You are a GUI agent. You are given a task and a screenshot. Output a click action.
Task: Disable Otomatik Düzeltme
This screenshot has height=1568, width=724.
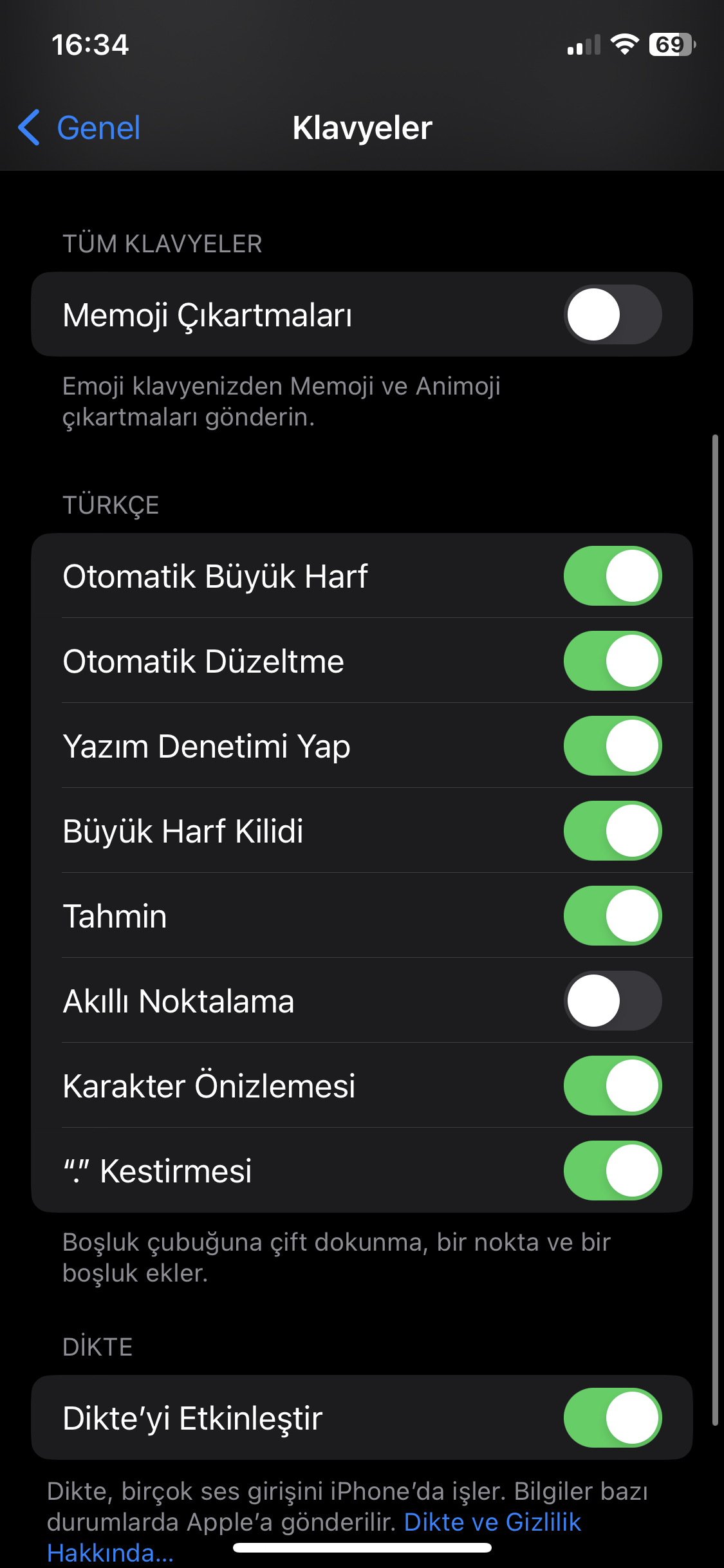point(613,661)
